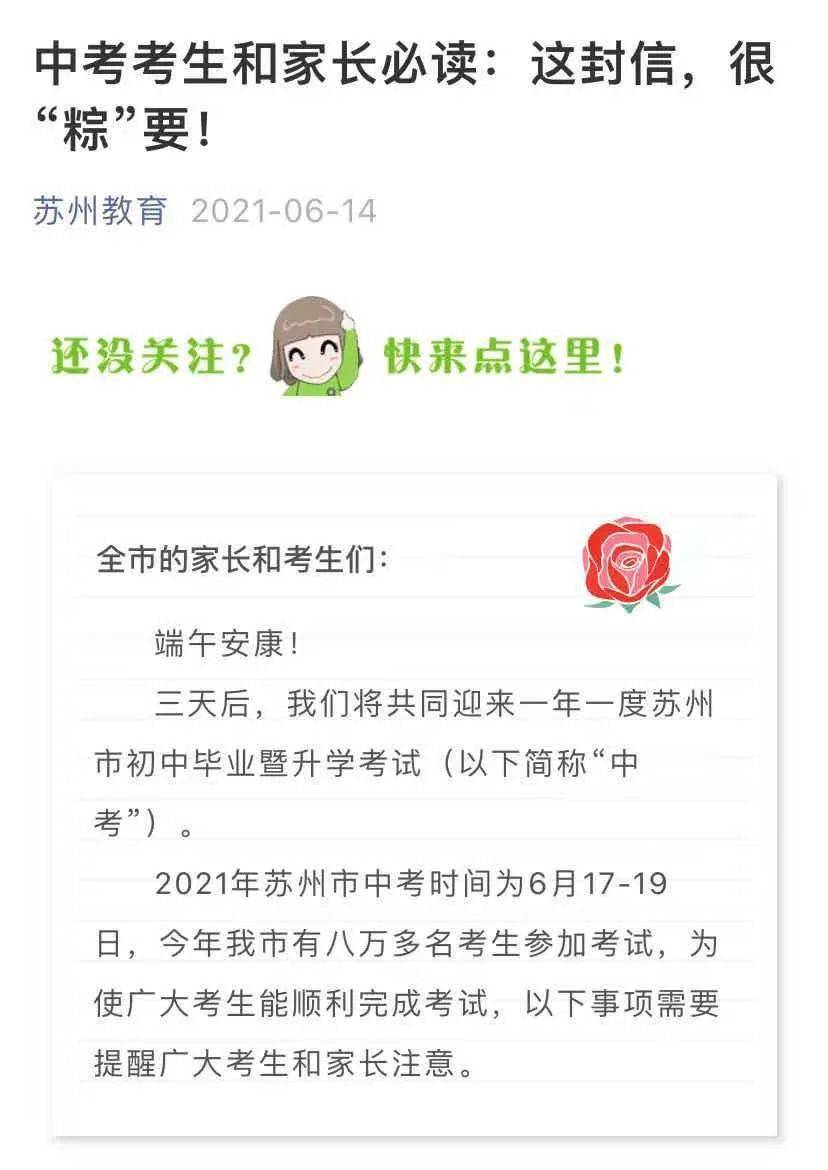Image resolution: width=828 pixels, height=1170 pixels.
Task: Open the 苏州教育 account profile link
Action: click(100, 211)
